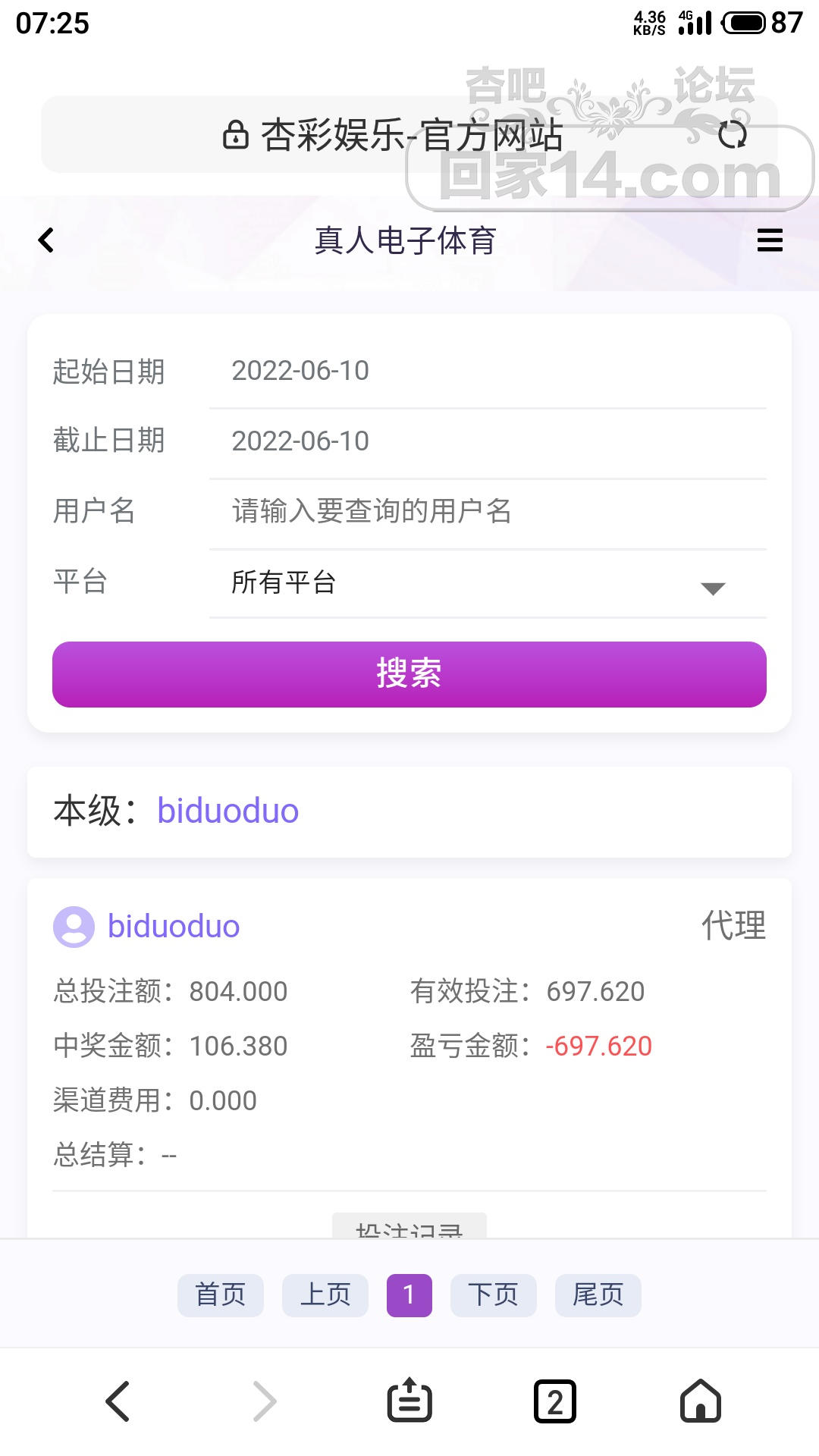This screenshot has width=819, height=1456.
Task: Go to the browser home page
Action: 701,1401
